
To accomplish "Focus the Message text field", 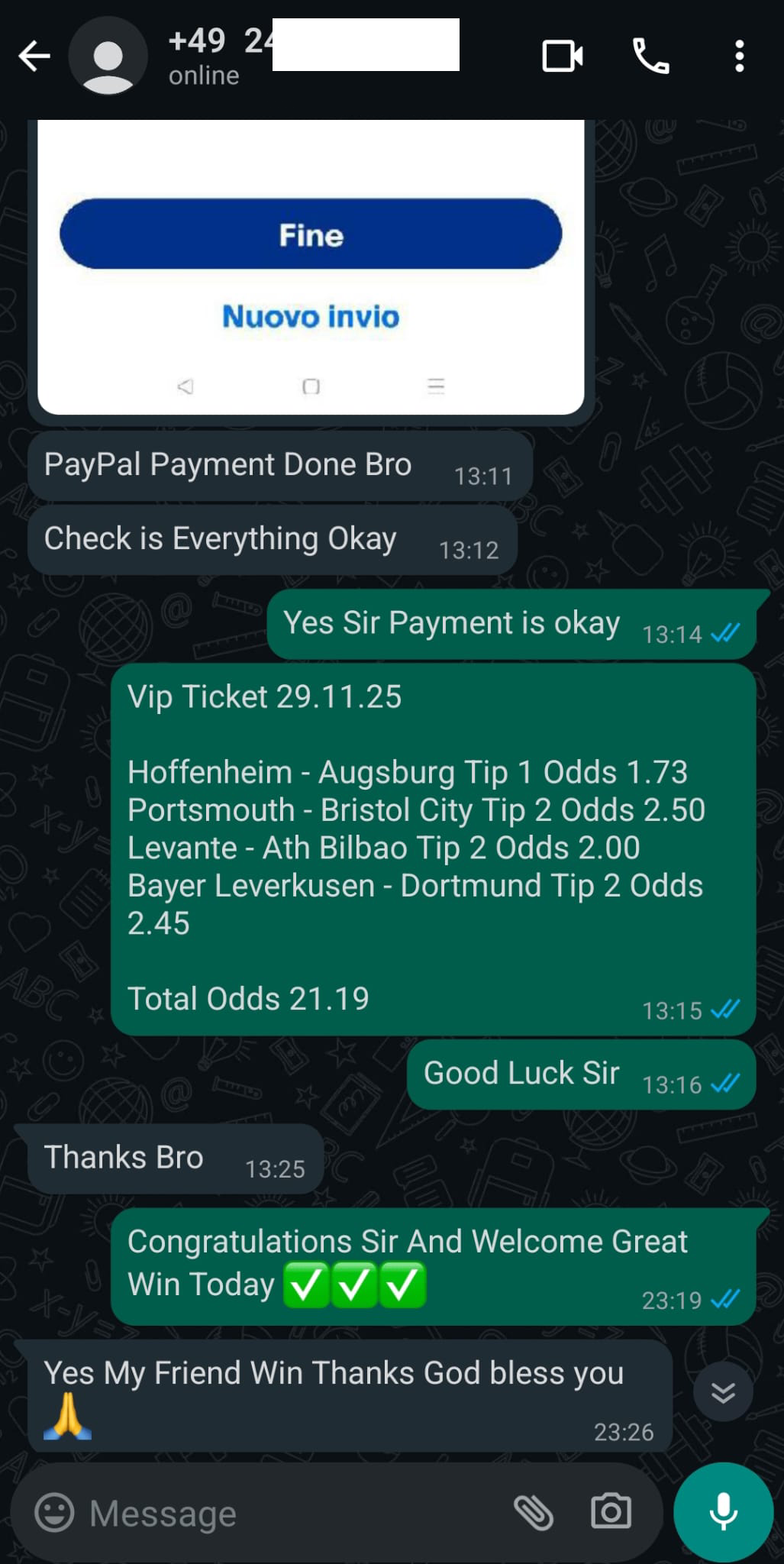I will [290, 1513].
